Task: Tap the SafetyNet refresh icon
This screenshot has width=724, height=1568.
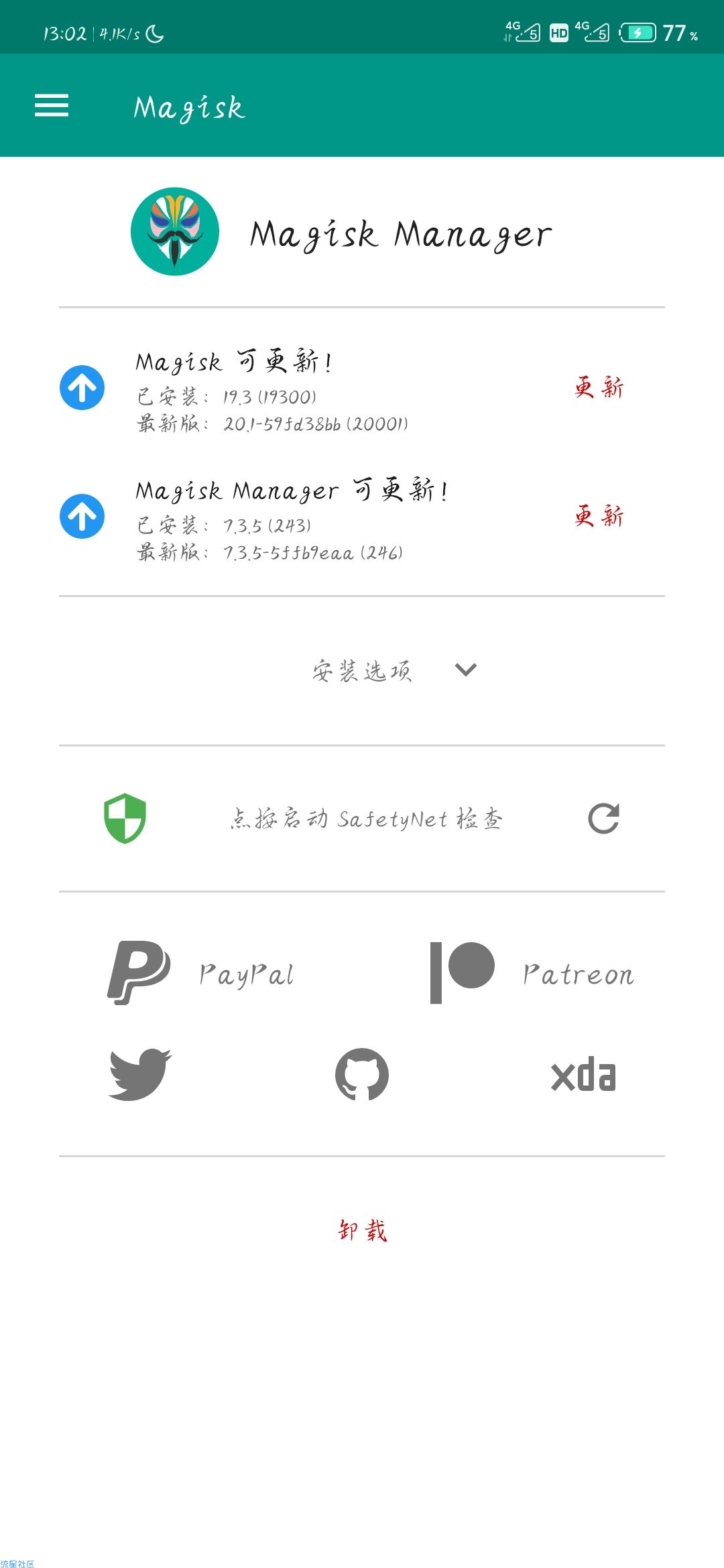Action: [603, 818]
